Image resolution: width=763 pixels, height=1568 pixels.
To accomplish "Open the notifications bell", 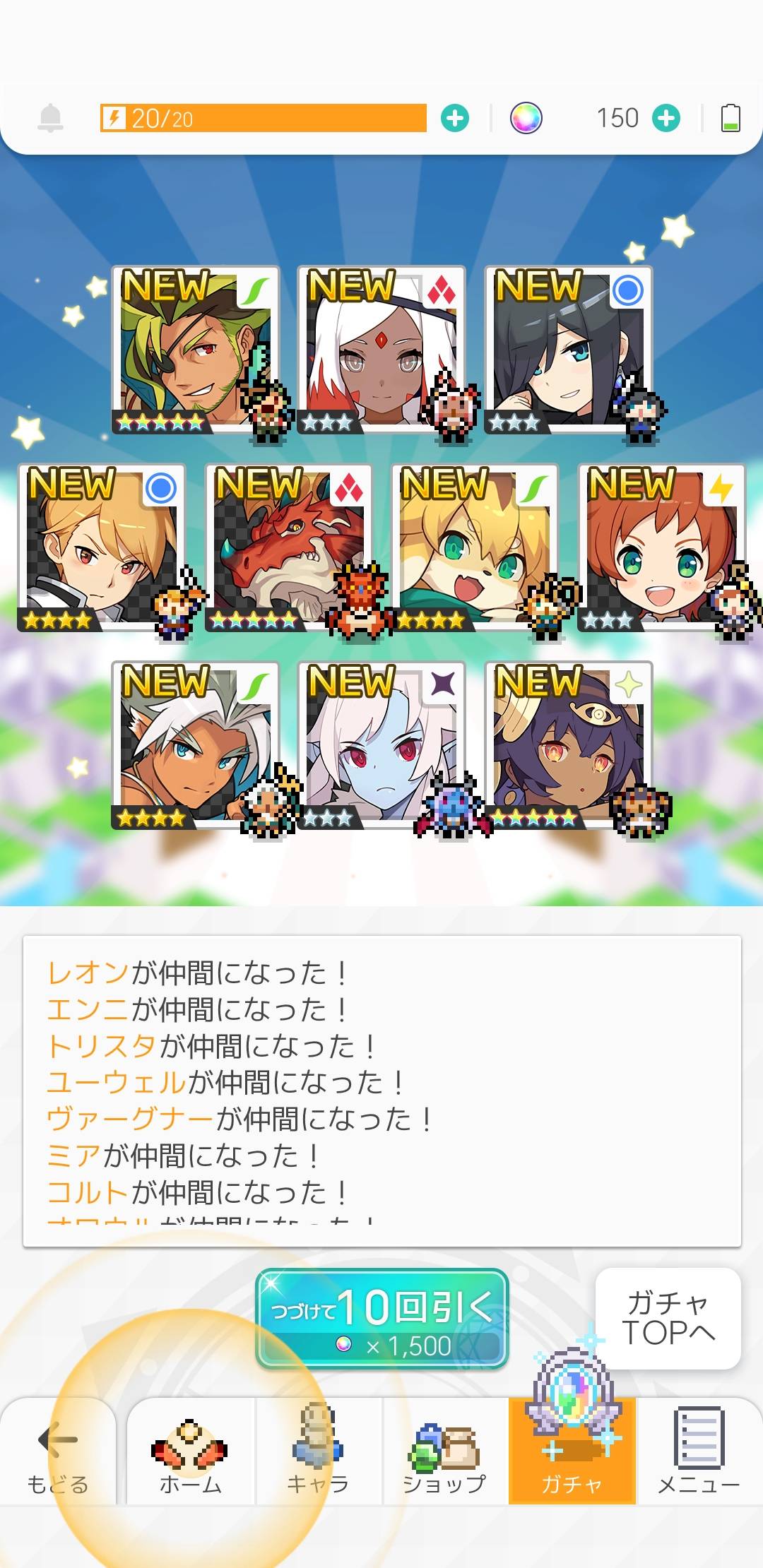I will 50,118.
